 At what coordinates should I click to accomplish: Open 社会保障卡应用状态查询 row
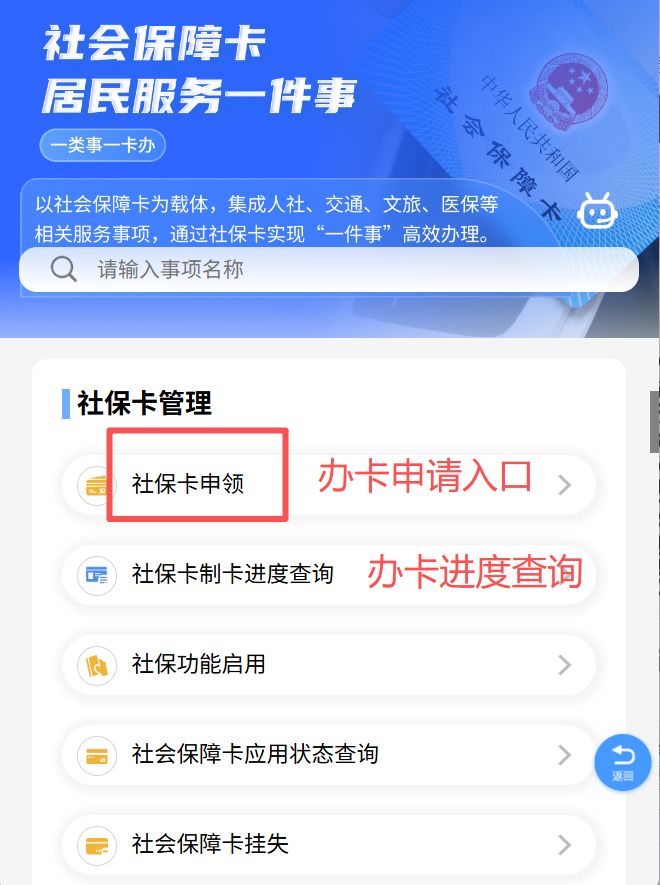[x=330, y=753]
